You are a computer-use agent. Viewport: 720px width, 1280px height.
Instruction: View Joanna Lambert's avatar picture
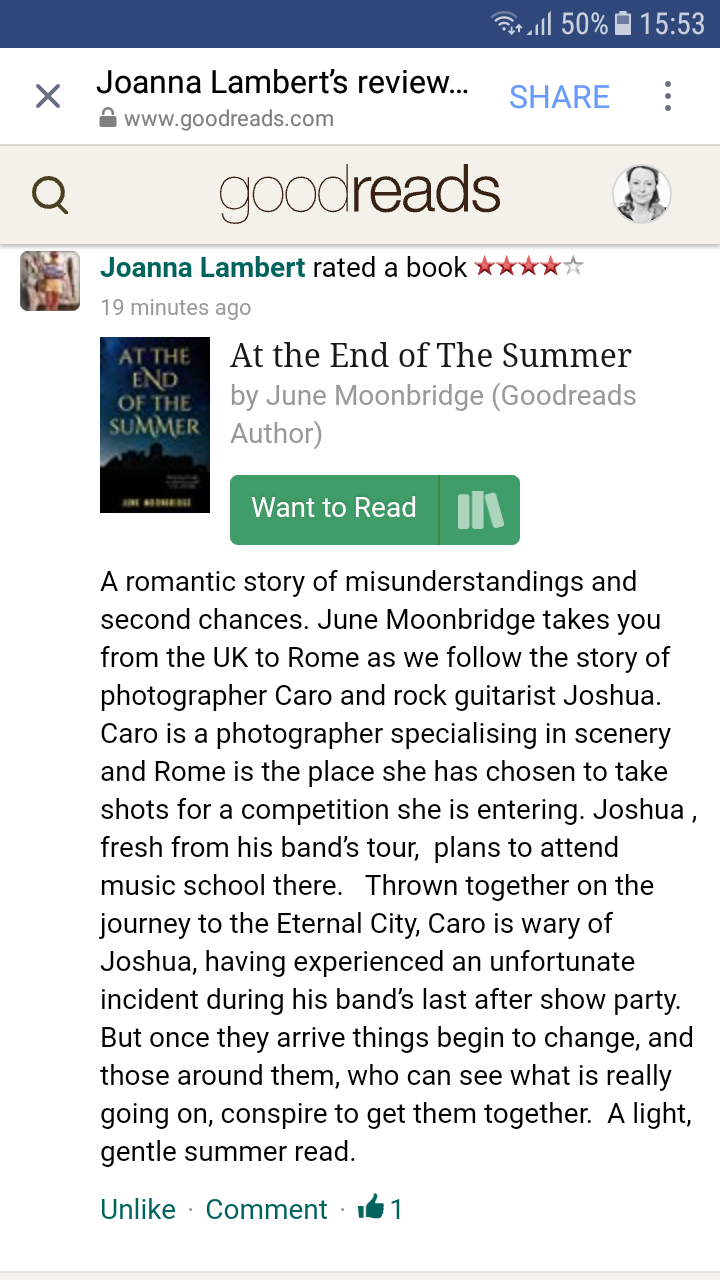(x=50, y=280)
